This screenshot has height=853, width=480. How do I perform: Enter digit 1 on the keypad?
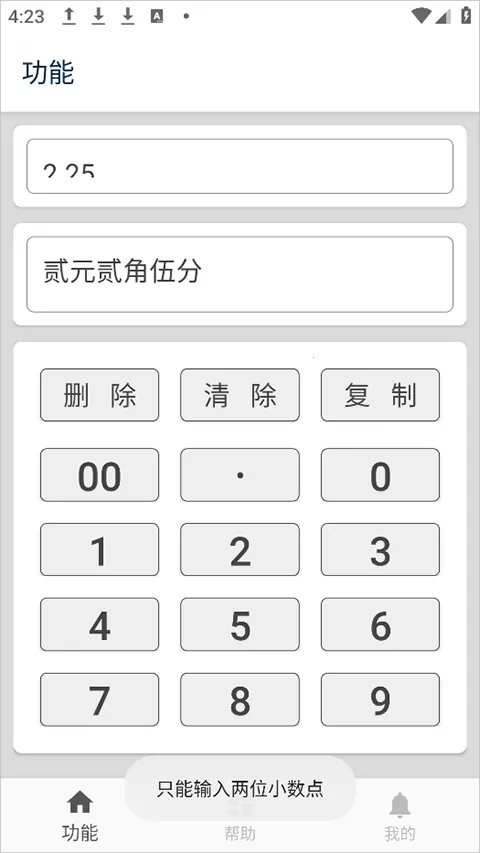(x=100, y=549)
